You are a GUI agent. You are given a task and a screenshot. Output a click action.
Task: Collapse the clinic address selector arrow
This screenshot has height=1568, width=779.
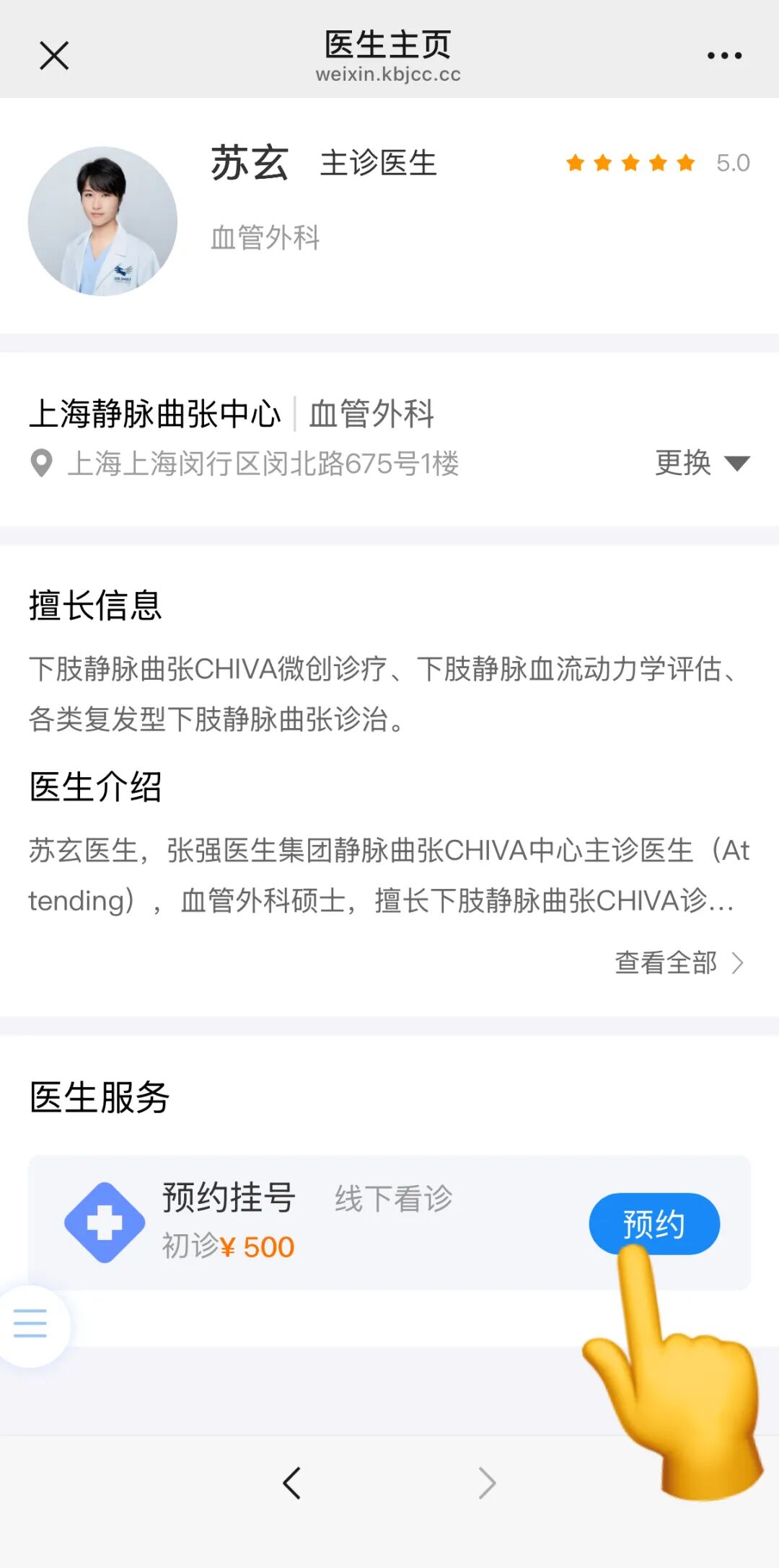pyautogui.click(x=737, y=465)
